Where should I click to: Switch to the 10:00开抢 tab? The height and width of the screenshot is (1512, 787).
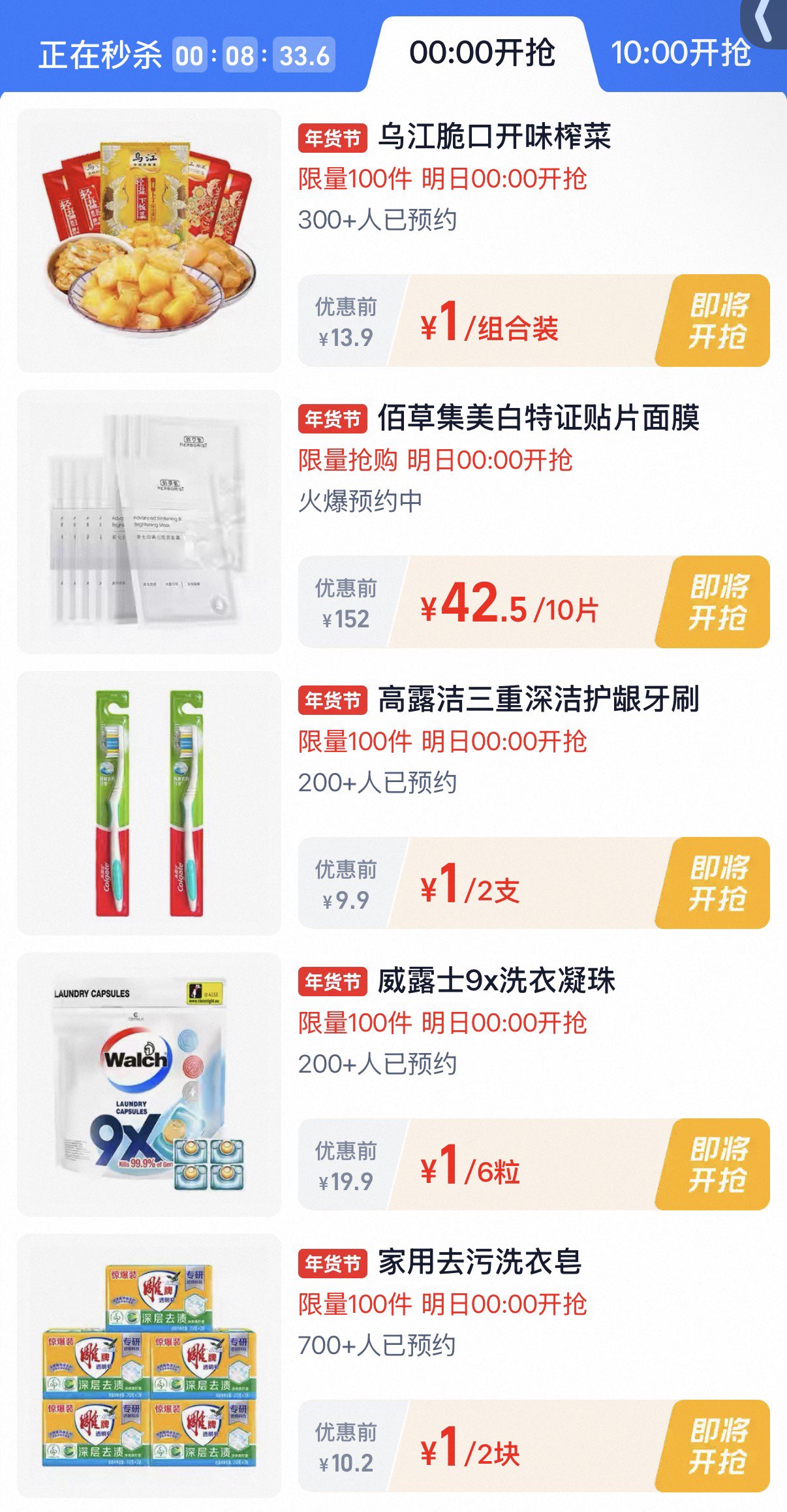pyautogui.click(x=681, y=54)
